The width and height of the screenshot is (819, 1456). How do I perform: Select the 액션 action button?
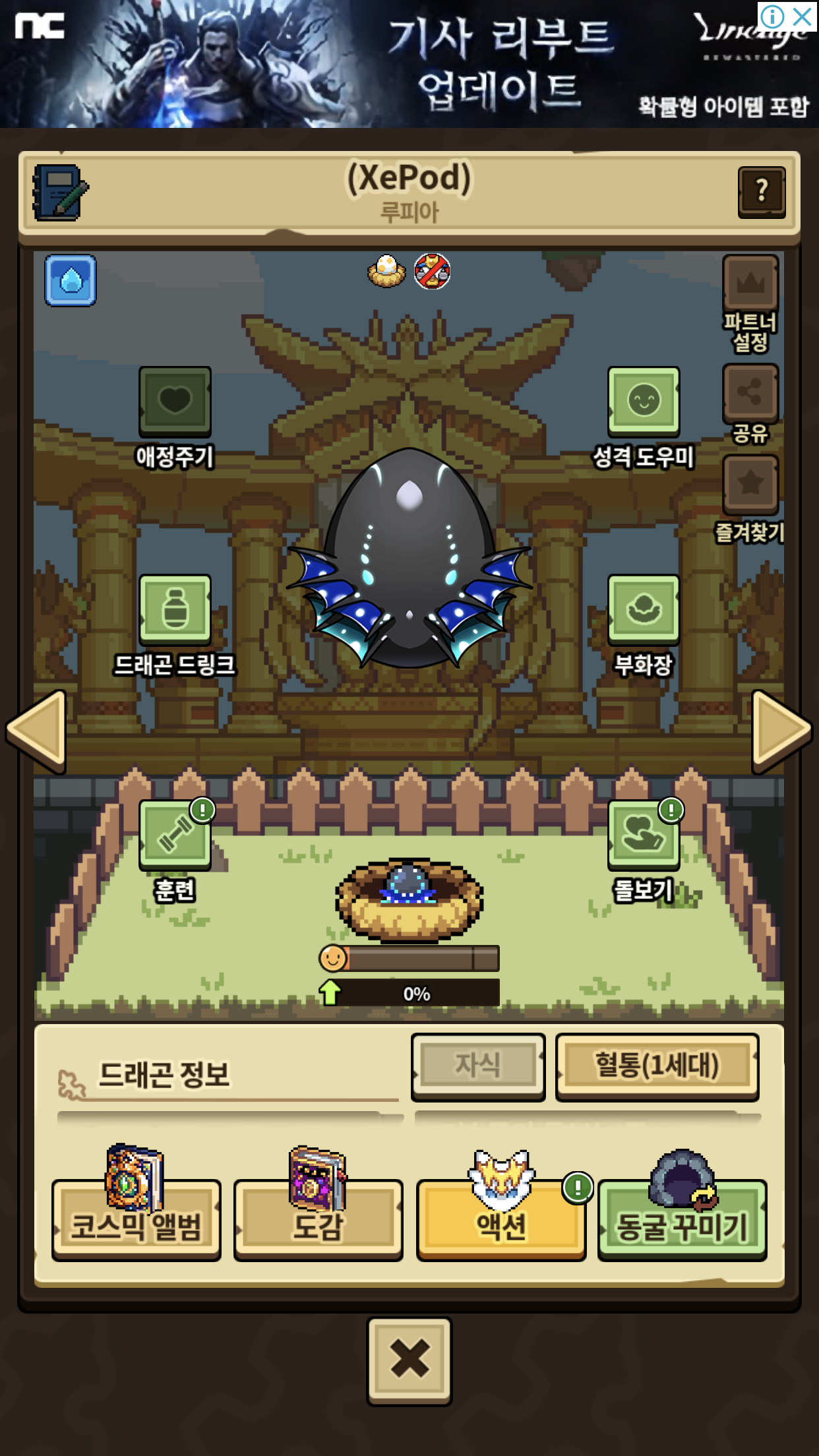[501, 1220]
